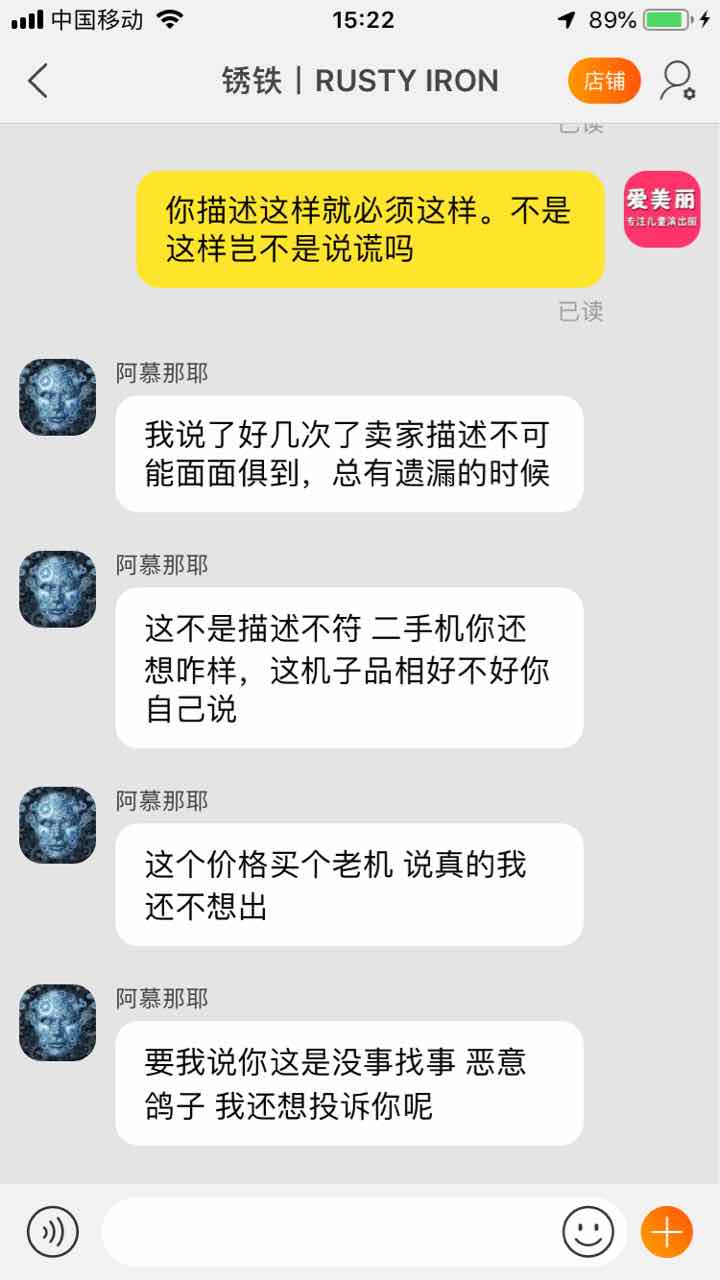This screenshot has width=720, height=1280.
Task: Open the orange plus attachments menu
Action: [x=666, y=1231]
